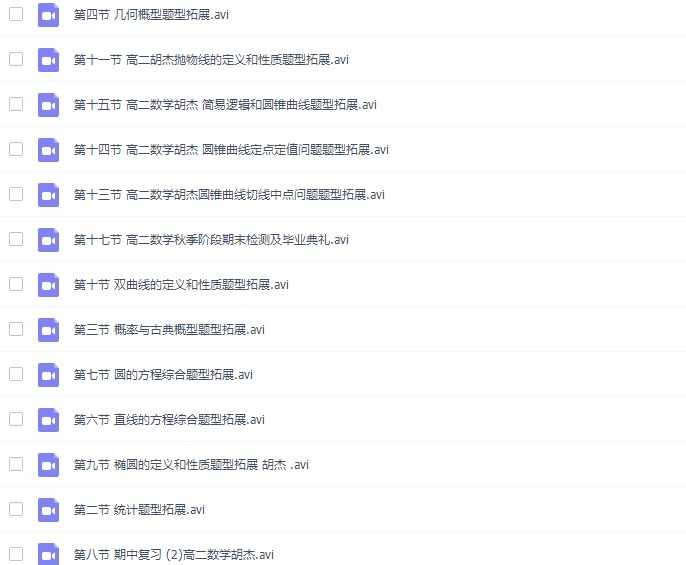Open 第三节 概率与古典概型题型拓展.avi

pos(169,330)
